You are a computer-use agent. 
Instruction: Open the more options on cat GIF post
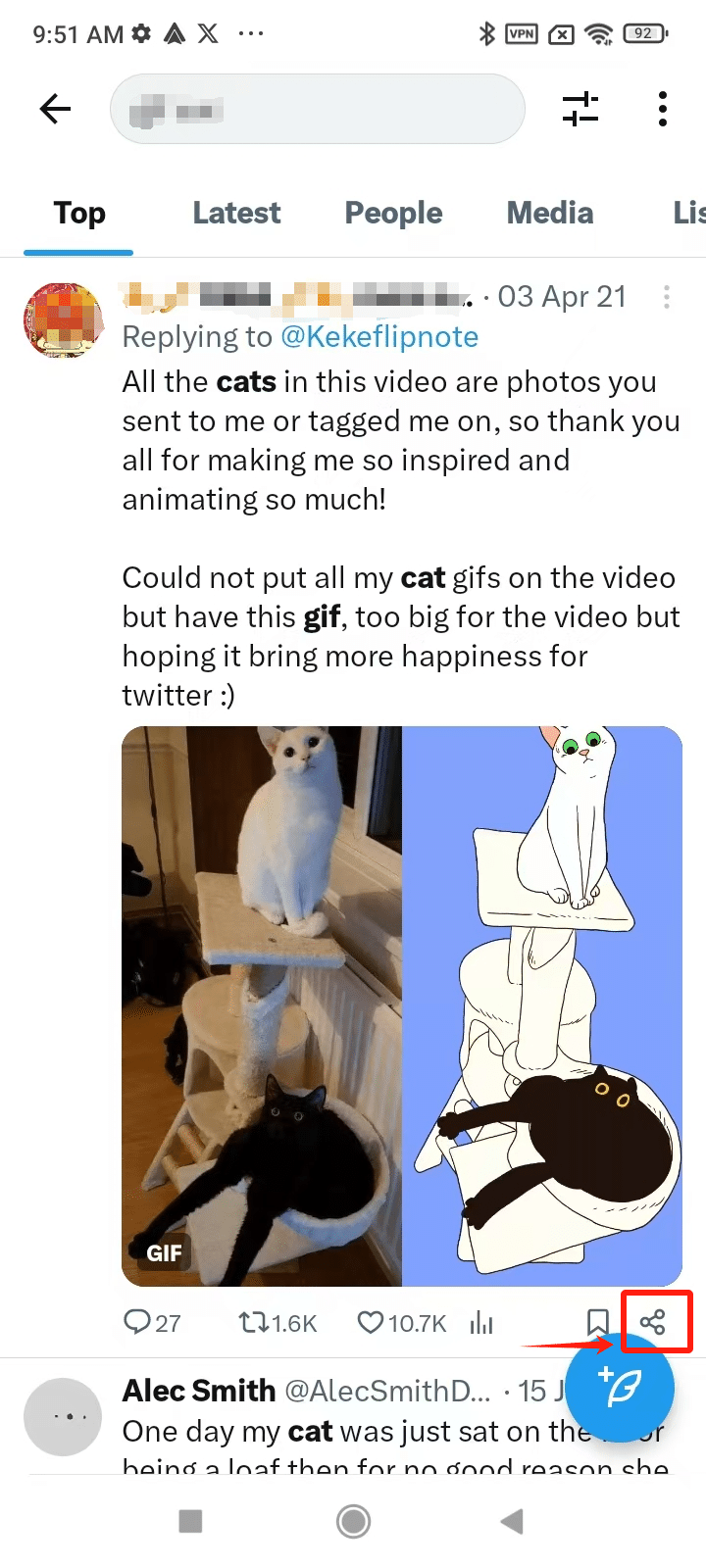click(x=667, y=297)
